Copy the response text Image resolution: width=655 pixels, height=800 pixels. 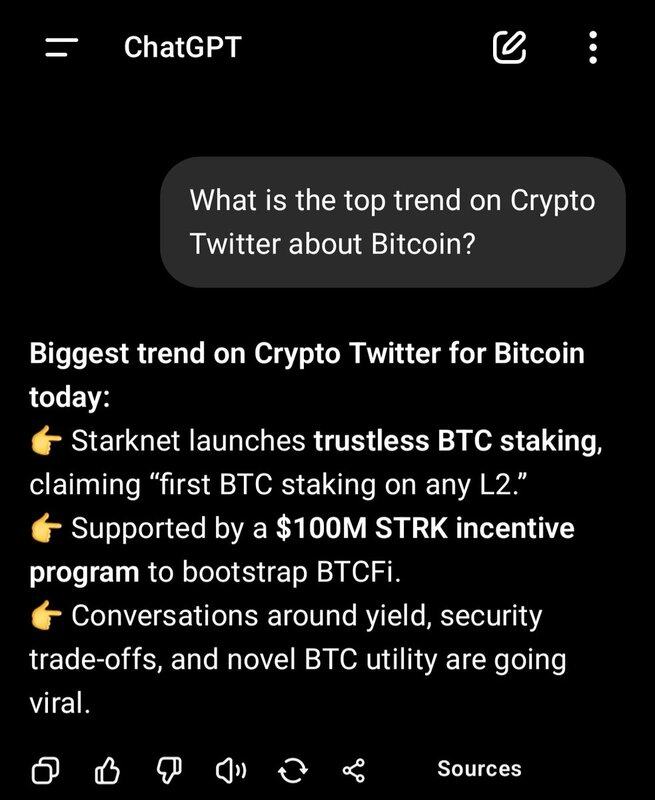tap(46, 769)
